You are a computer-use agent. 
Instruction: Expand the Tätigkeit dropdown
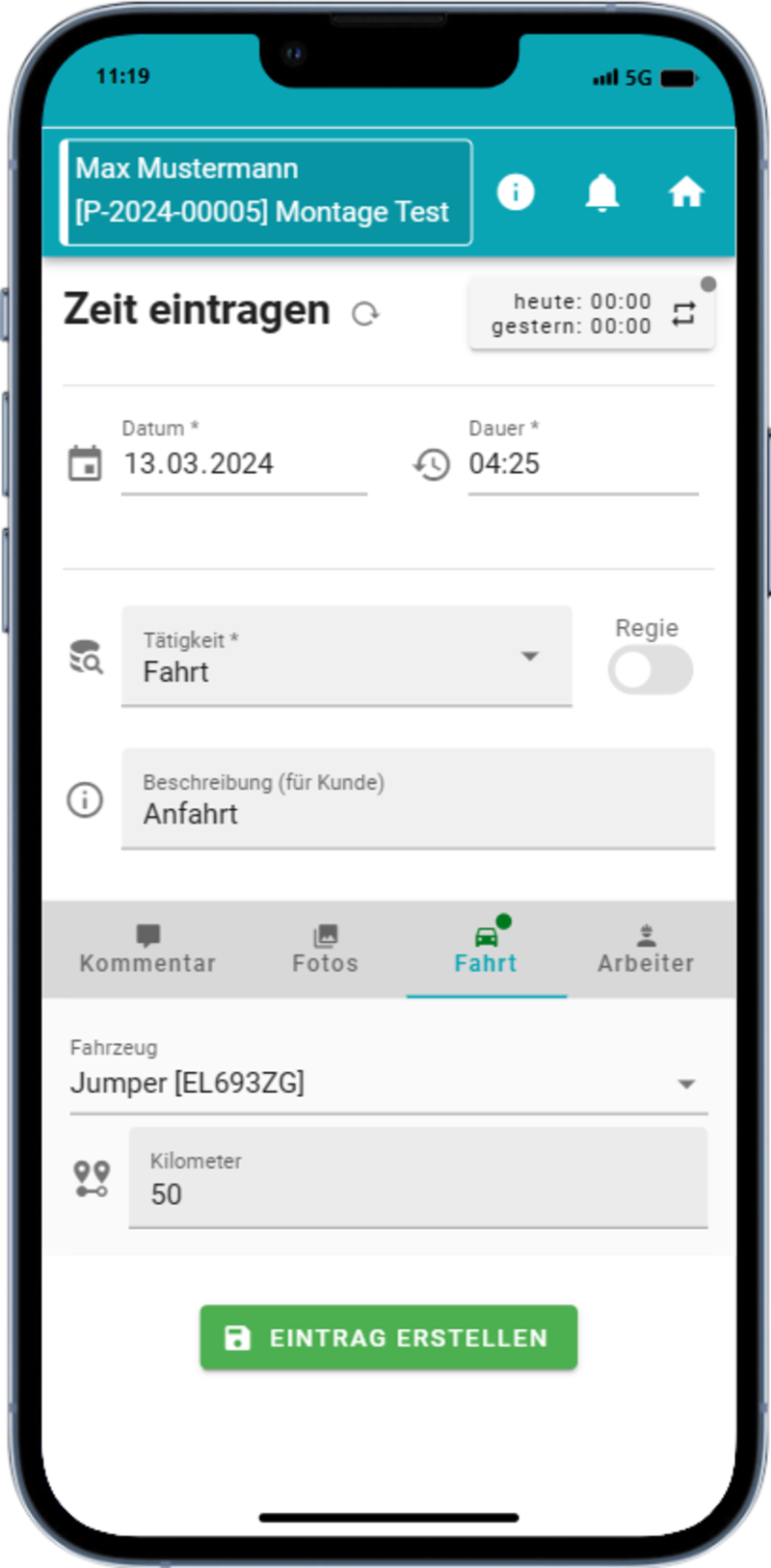(346, 657)
